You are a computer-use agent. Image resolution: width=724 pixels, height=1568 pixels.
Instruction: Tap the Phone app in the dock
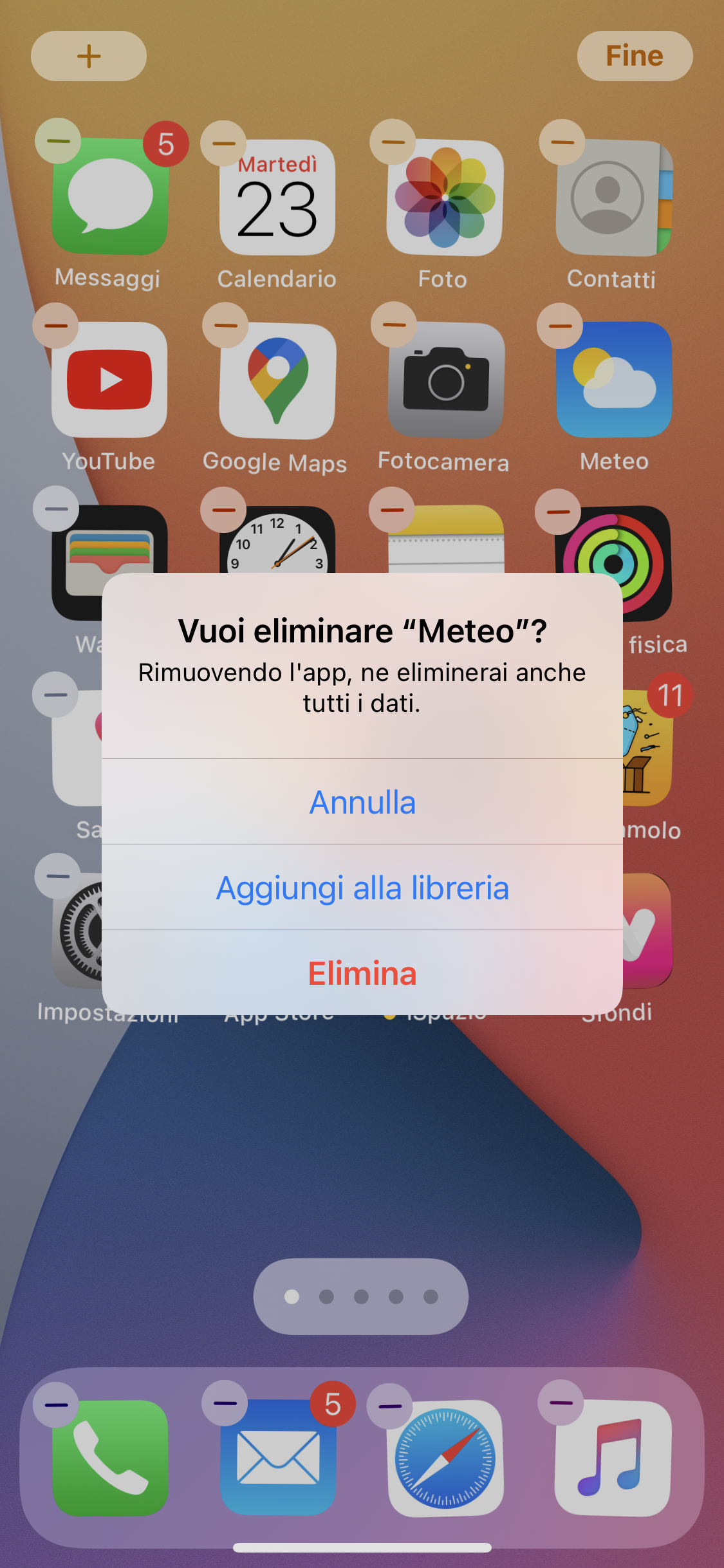point(110,1458)
